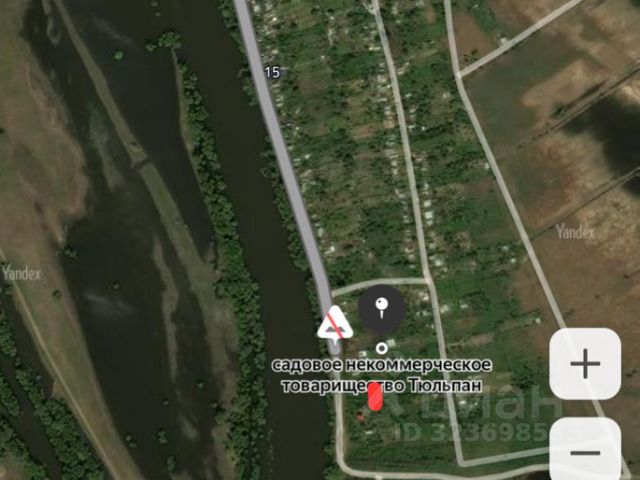
Task: Zoom in with the plus button
Action: coord(585,364)
